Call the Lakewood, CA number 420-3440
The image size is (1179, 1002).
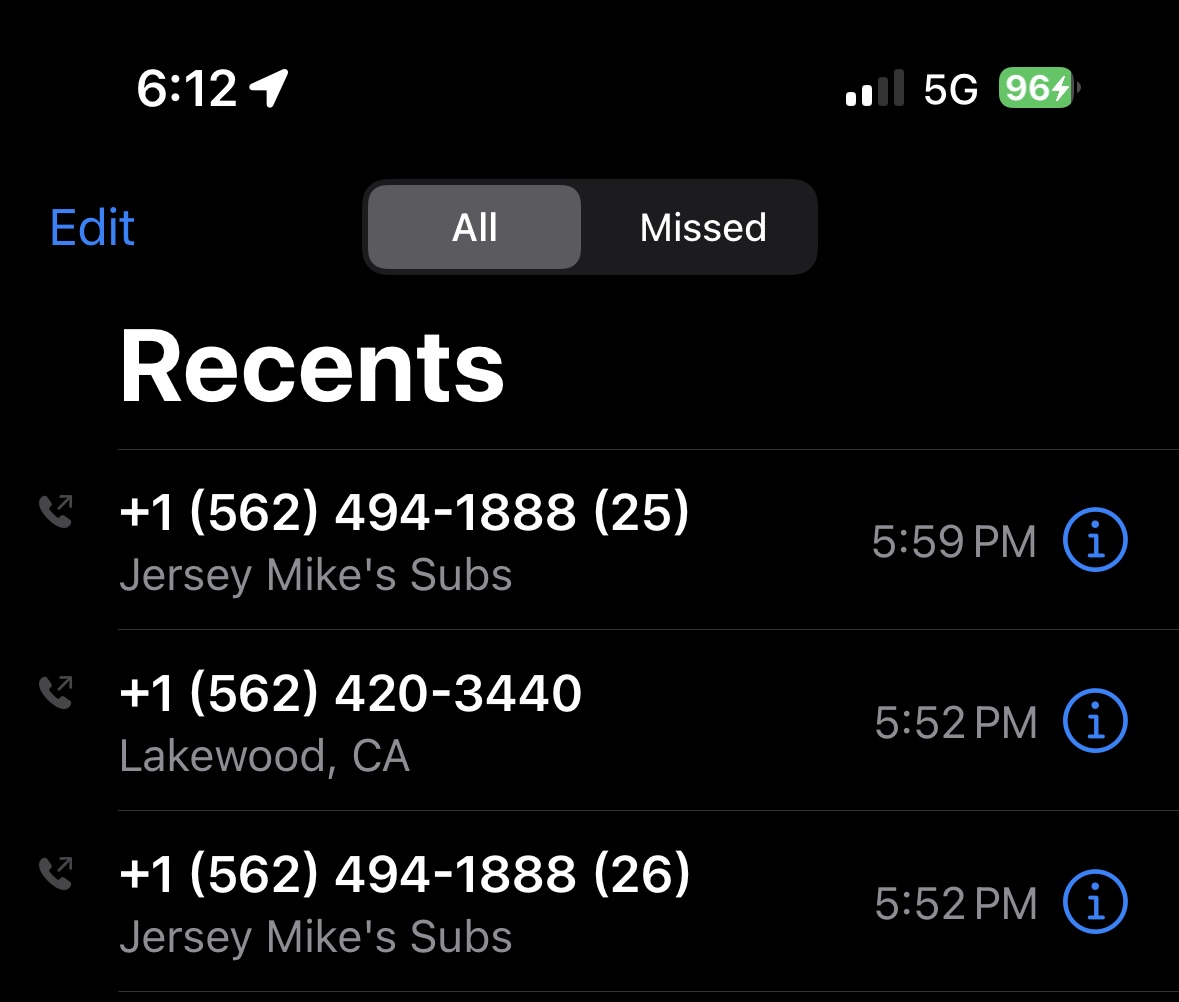click(350, 720)
